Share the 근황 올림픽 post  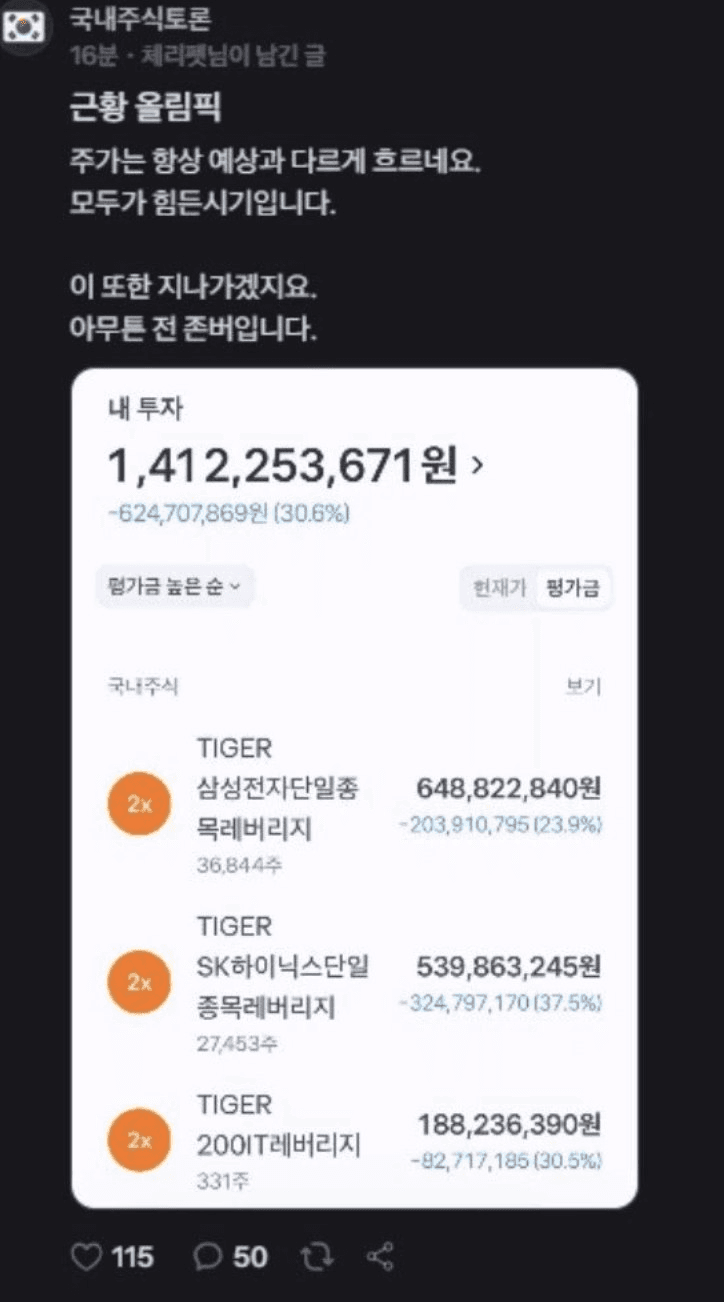point(381,1256)
